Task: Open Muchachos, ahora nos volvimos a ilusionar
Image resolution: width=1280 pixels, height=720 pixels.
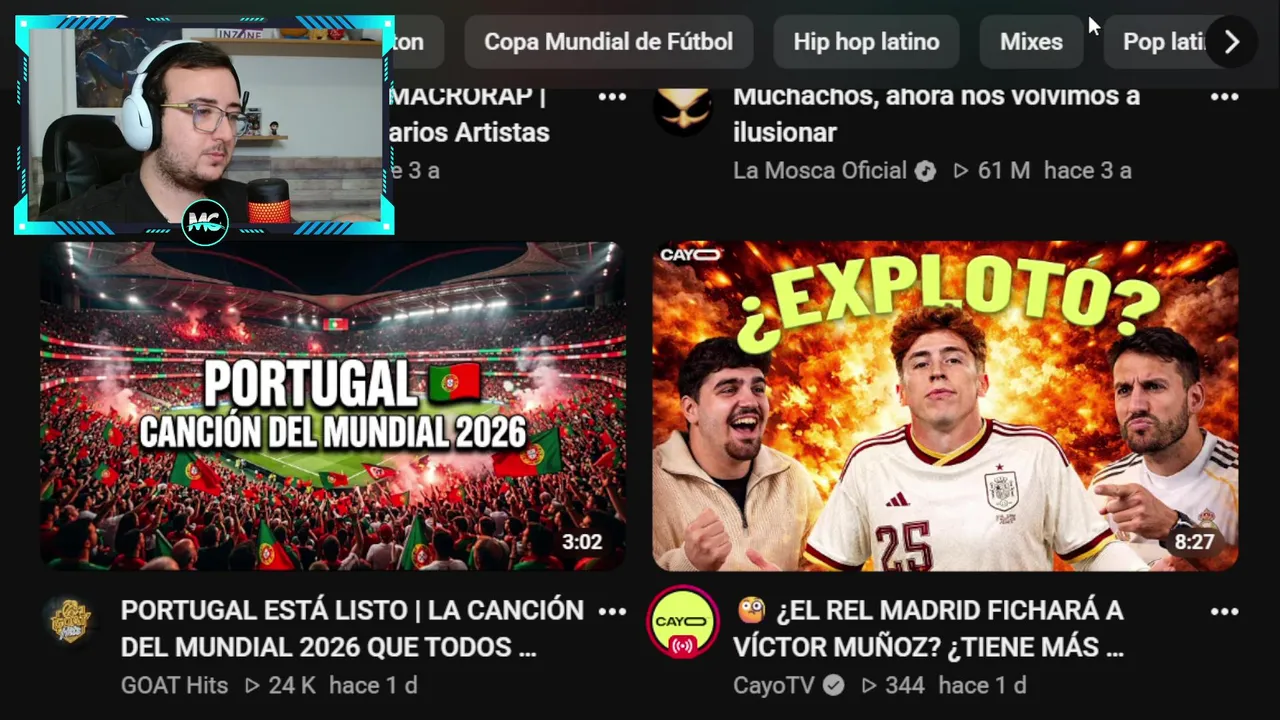Action: tap(935, 114)
